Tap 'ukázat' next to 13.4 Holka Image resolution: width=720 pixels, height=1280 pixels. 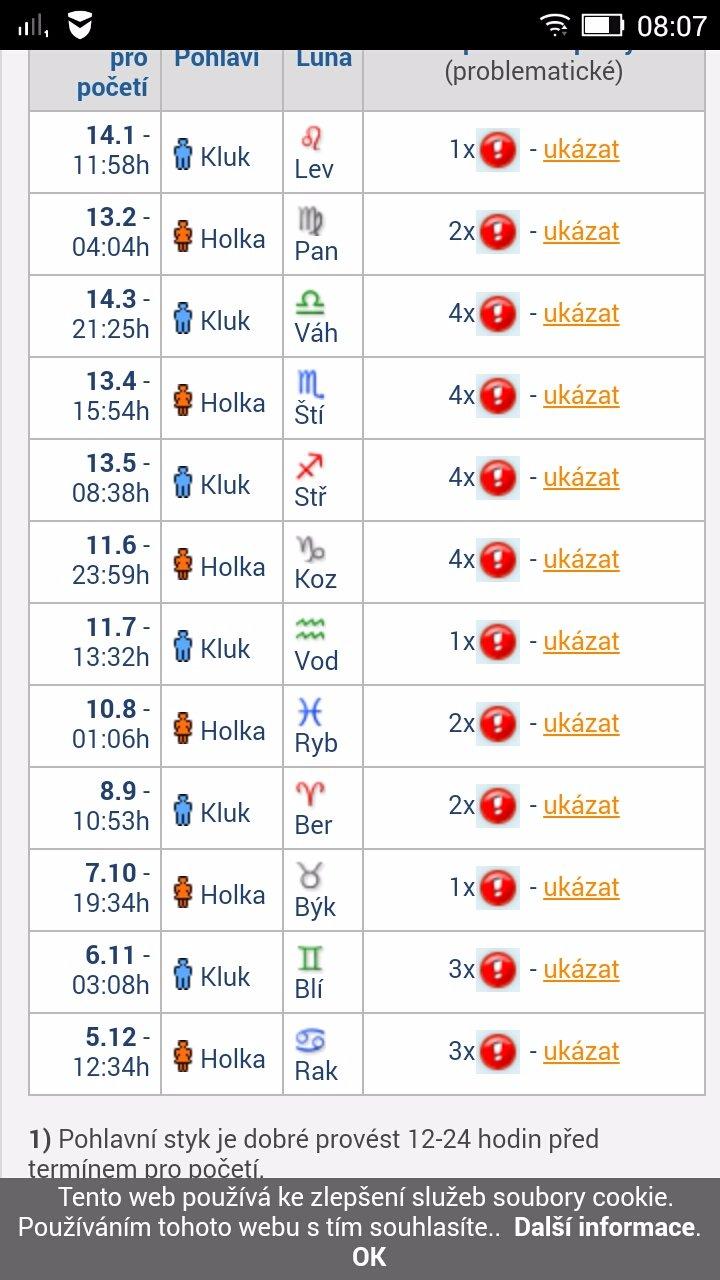coord(581,396)
